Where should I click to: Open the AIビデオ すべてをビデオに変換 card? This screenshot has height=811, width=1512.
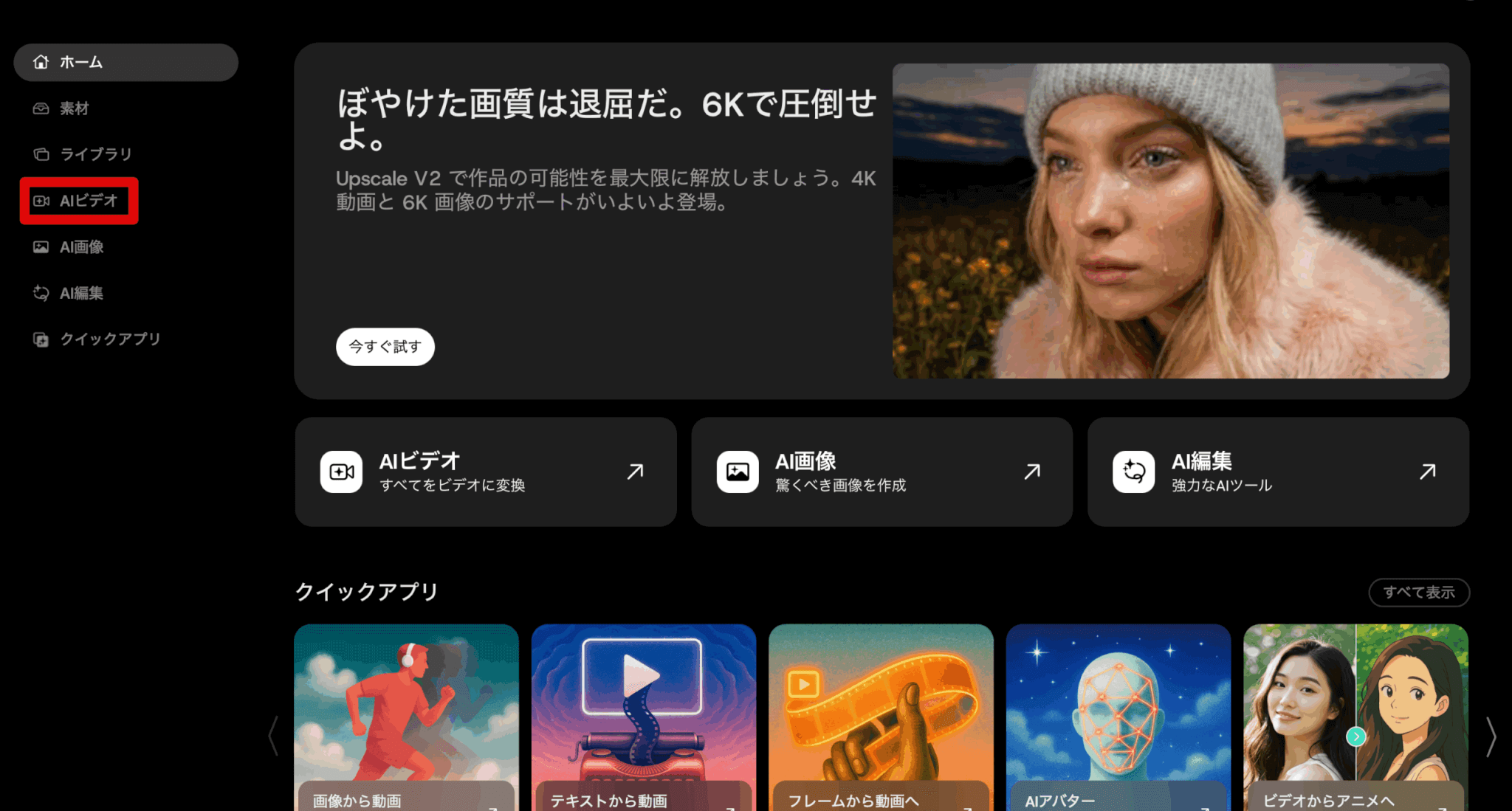click(485, 472)
